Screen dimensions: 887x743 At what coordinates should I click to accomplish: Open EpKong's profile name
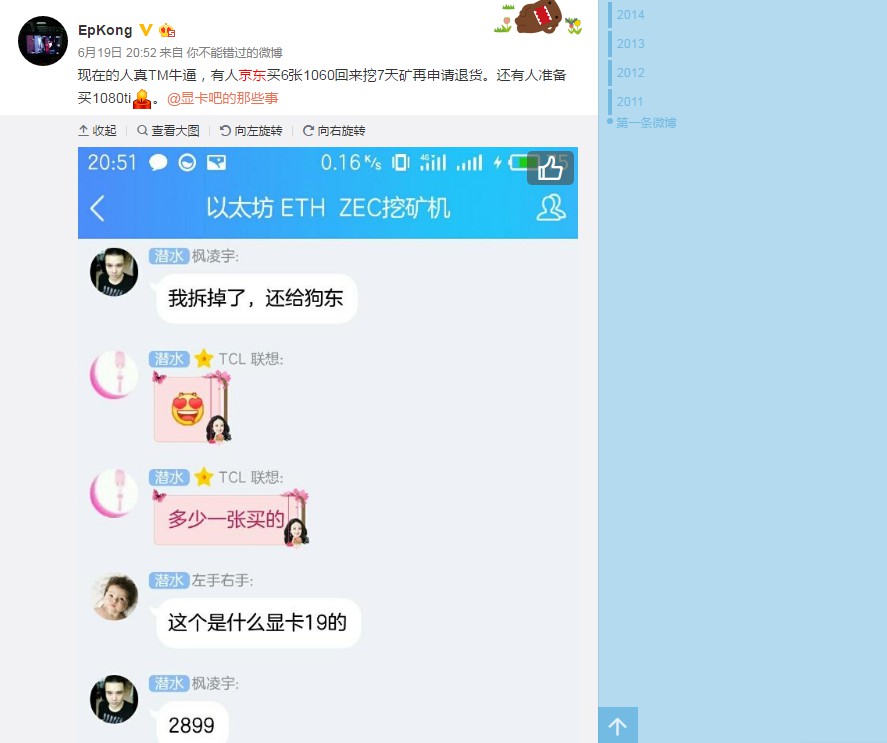click(105, 30)
